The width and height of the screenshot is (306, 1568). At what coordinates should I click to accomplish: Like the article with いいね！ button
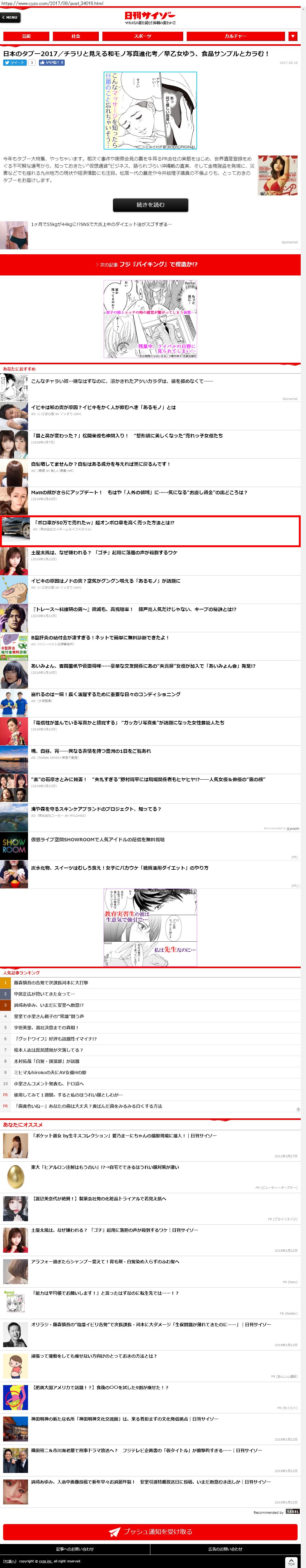51,63
